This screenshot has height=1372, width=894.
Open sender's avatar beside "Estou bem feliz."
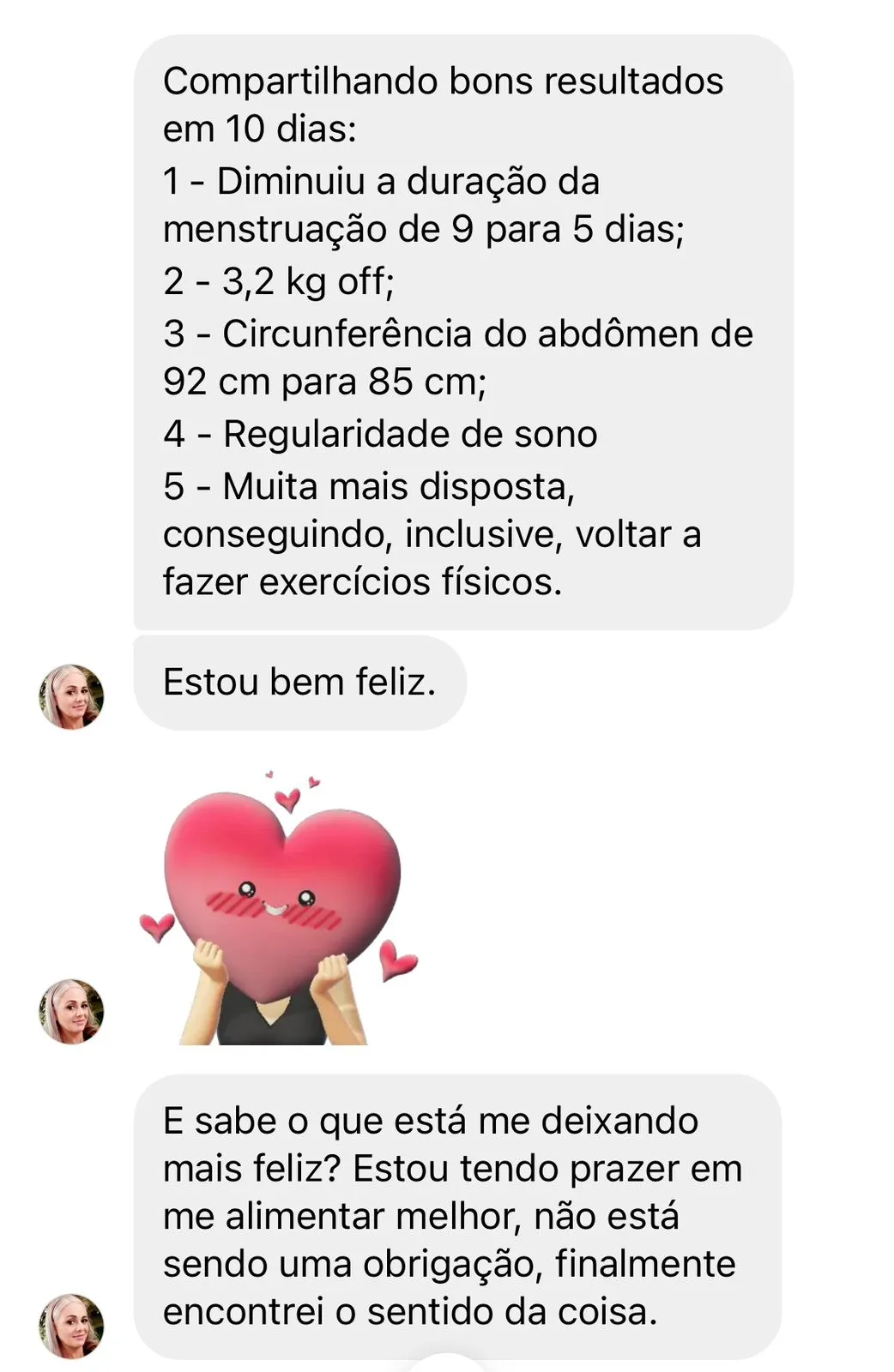click(x=71, y=696)
